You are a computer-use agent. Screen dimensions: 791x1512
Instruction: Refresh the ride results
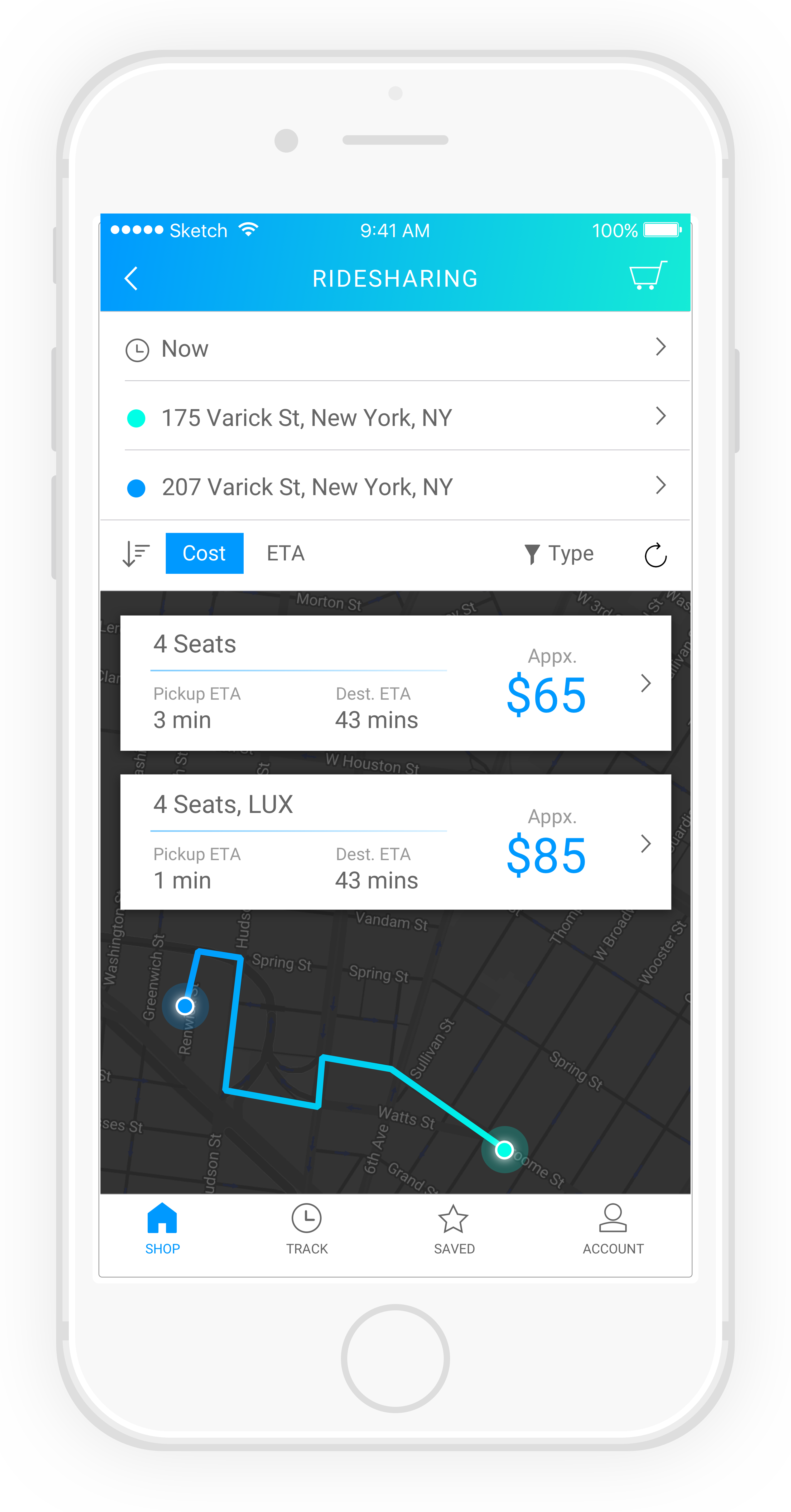click(x=655, y=555)
